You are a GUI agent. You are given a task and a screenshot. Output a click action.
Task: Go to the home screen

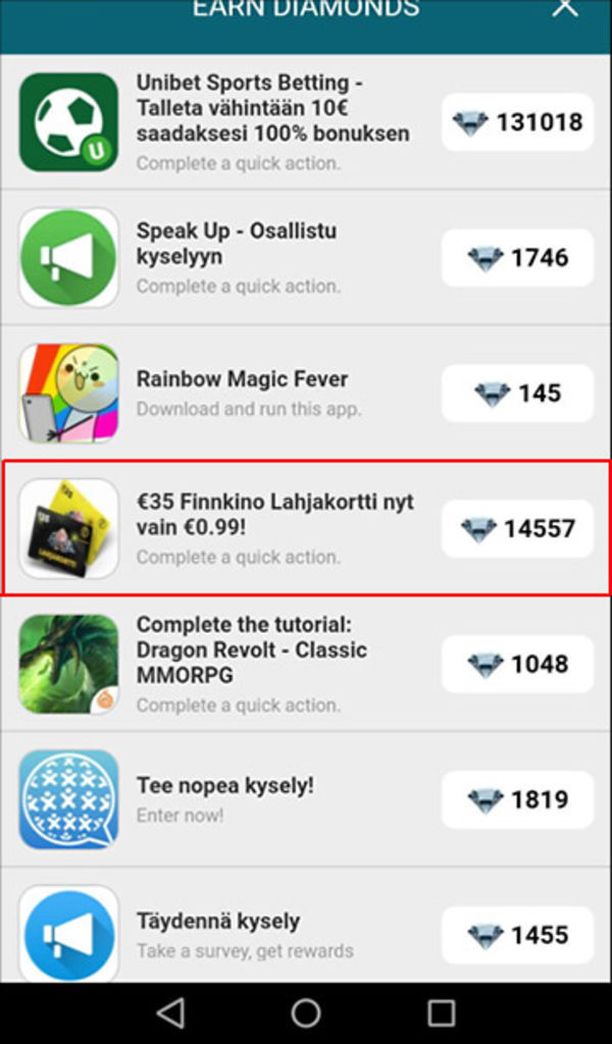306,1013
